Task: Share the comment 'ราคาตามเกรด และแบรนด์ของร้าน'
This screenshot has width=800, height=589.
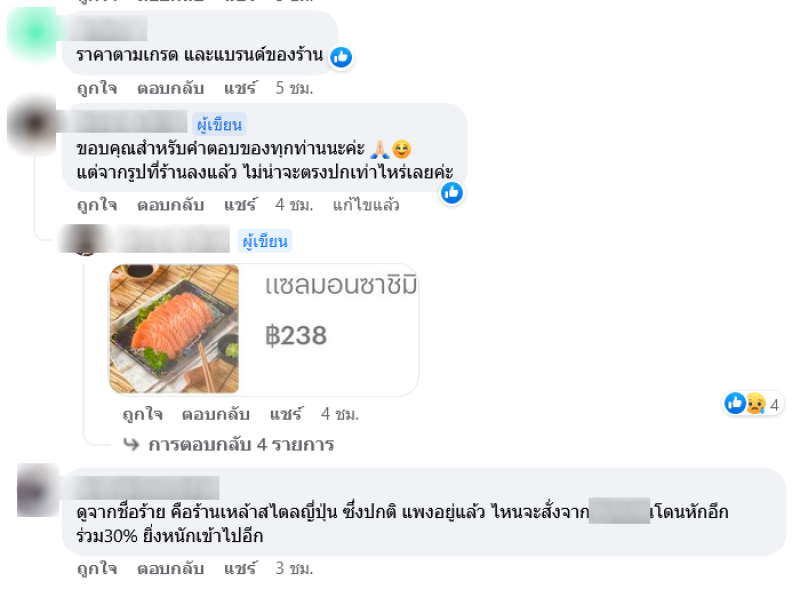Action: pyautogui.click(x=240, y=88)
